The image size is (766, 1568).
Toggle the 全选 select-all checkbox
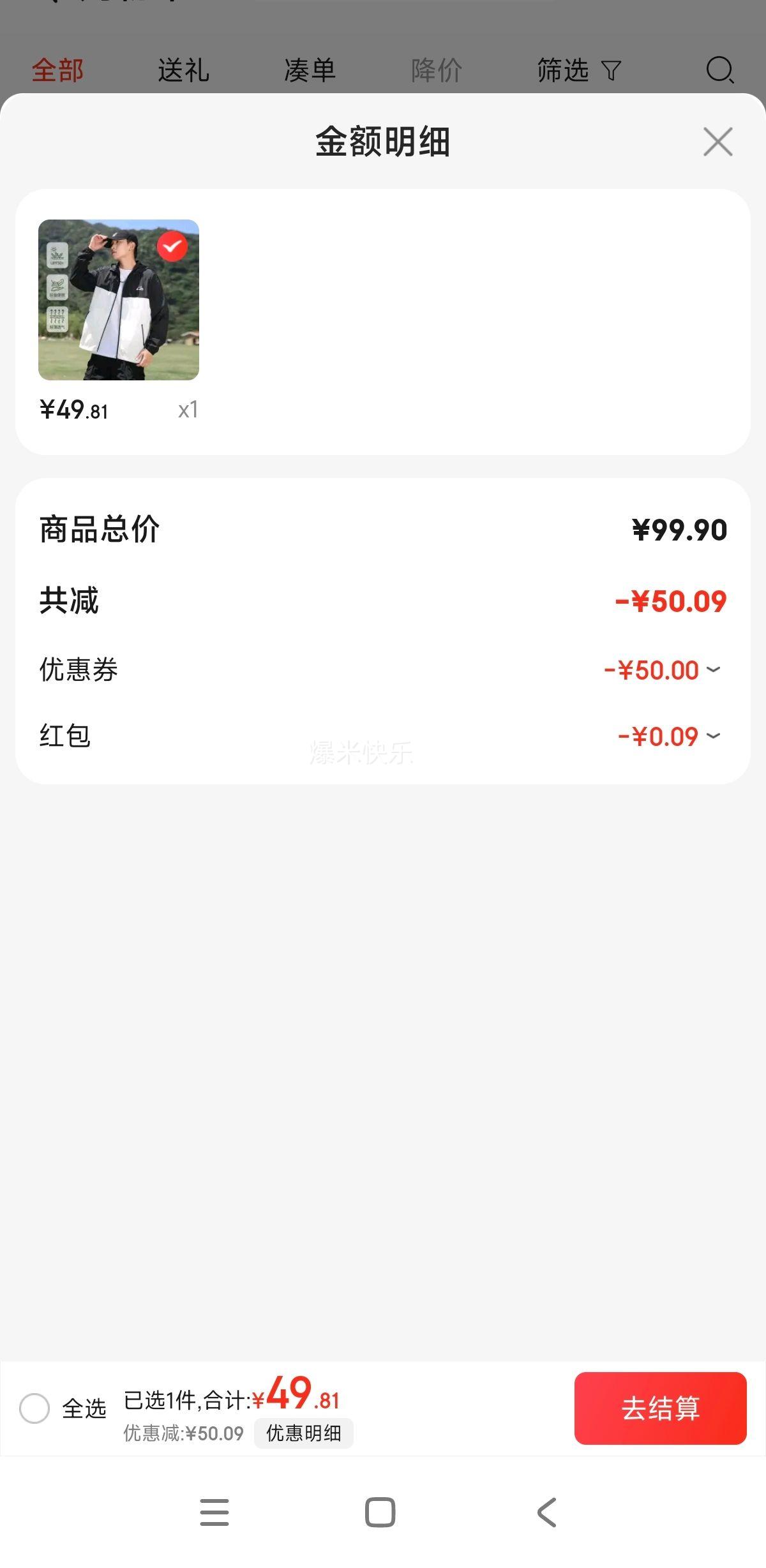coord(34,1408)
